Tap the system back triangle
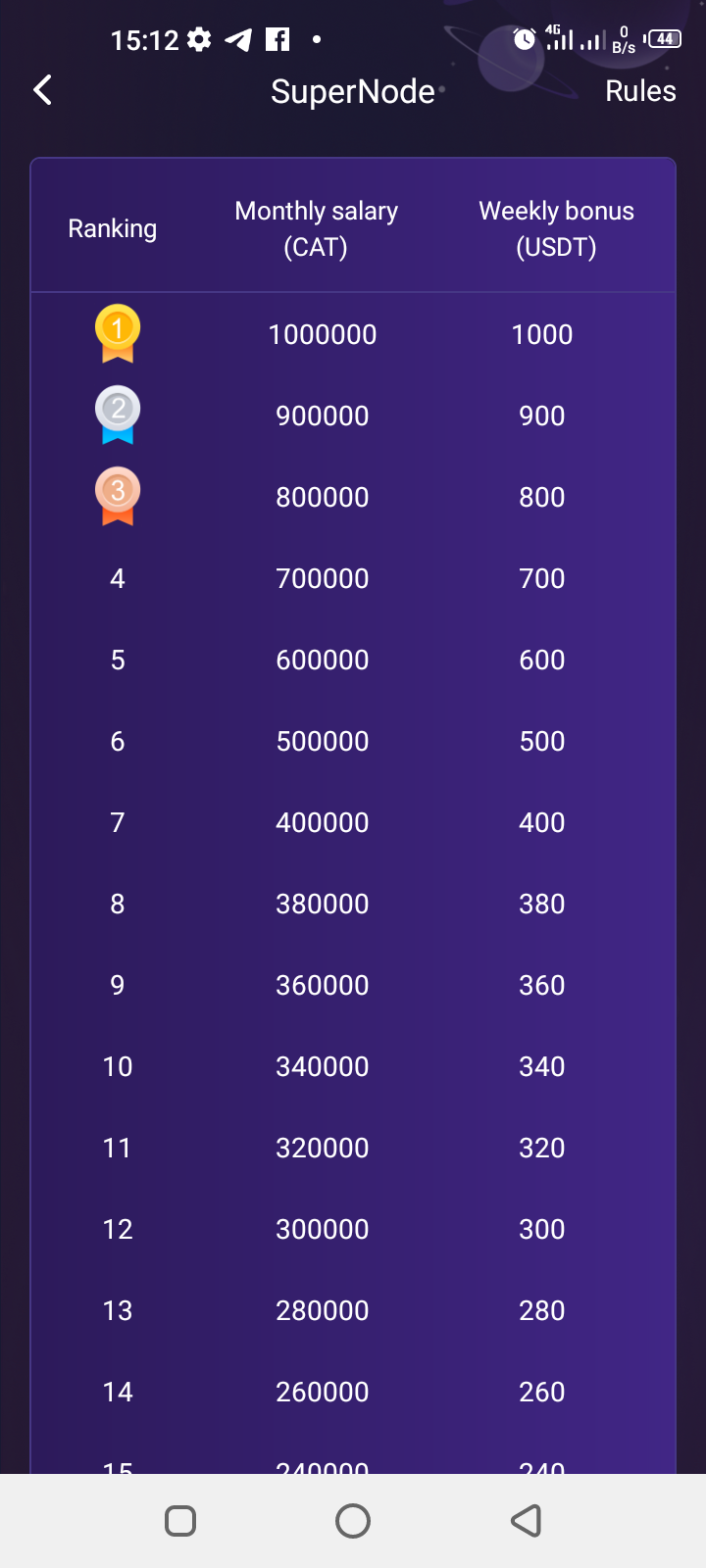The height and width of the screenshot is (1568, 706). (527, 1521)
